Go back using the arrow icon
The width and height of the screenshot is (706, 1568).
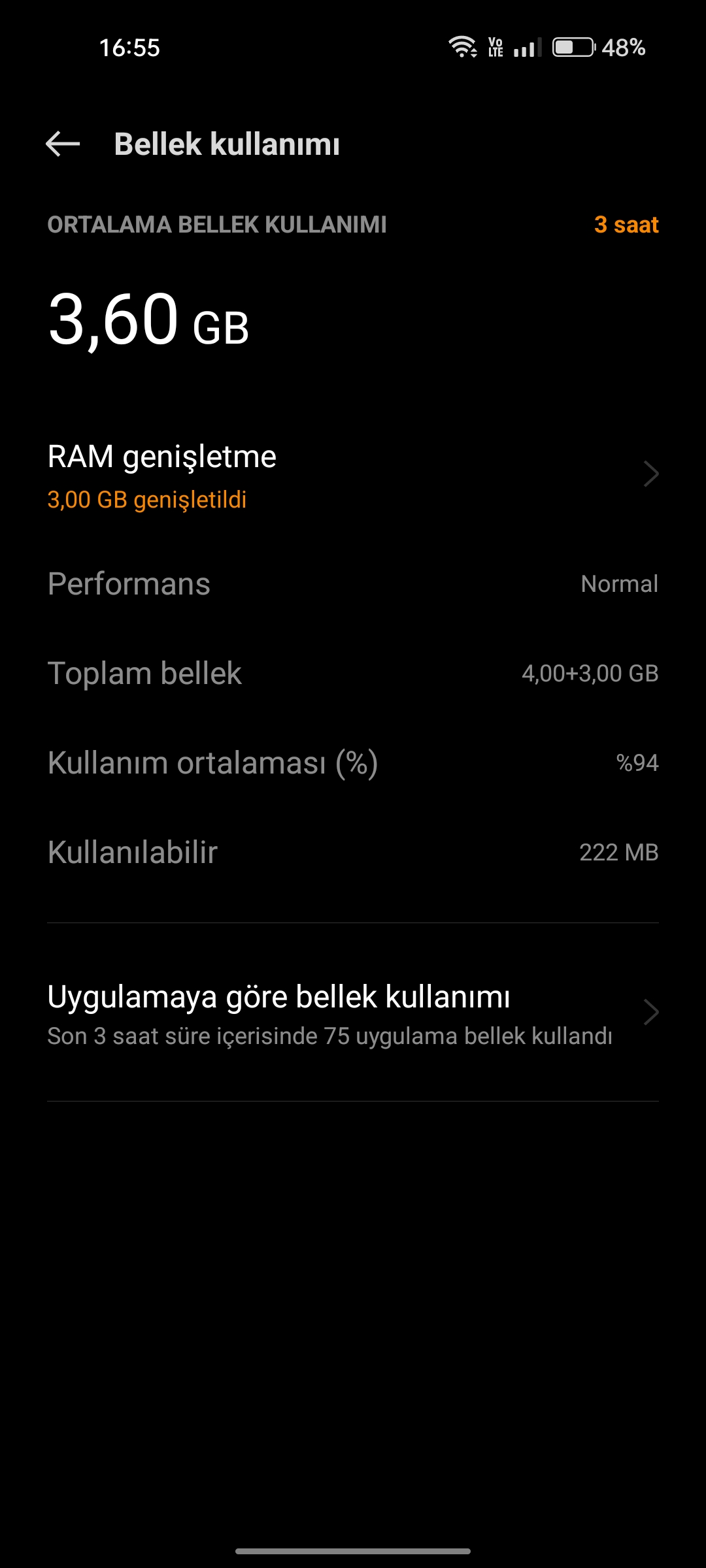pos(63,144)
